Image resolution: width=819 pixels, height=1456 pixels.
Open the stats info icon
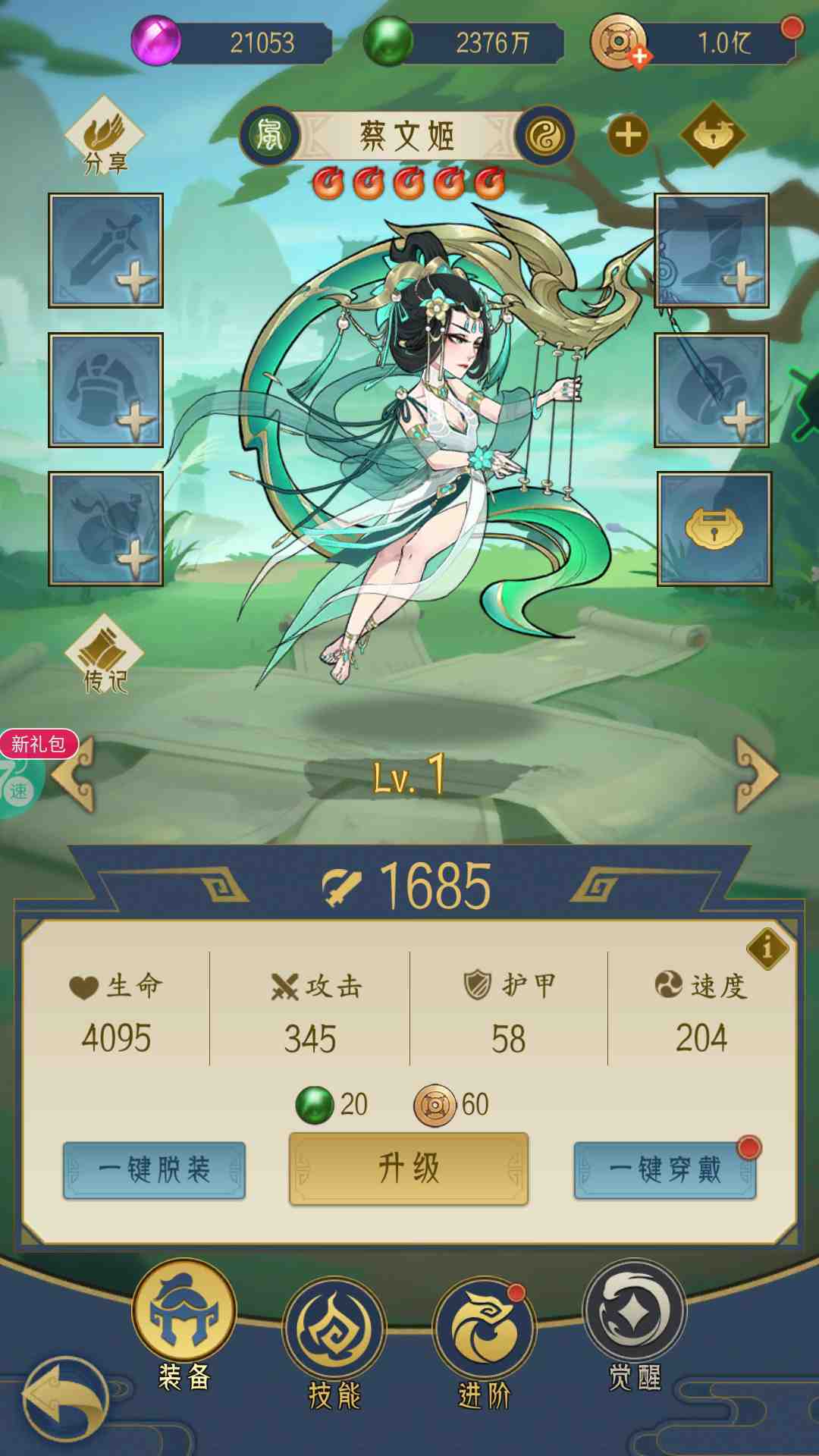point(767,949)
